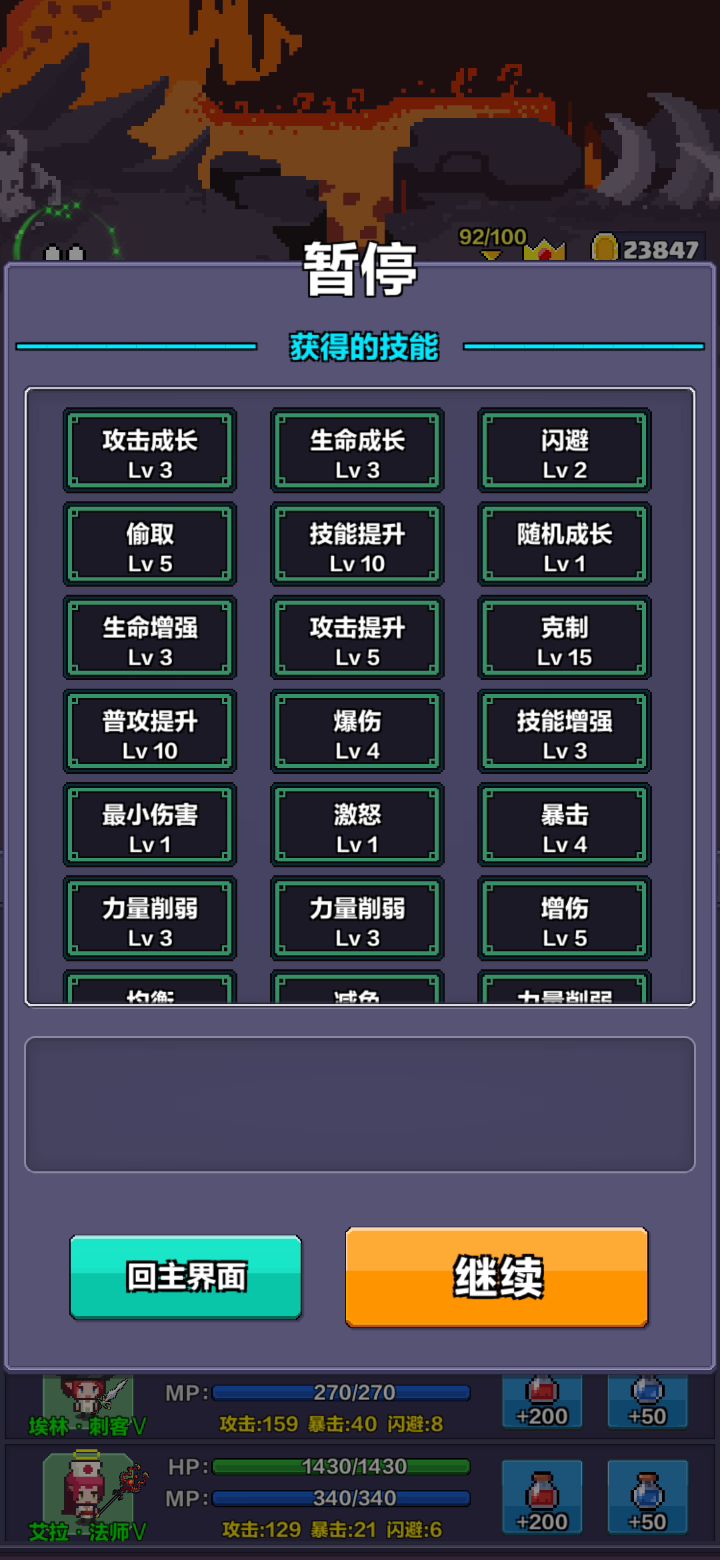Open the 偷取 Lv 5 skill
Image resolution: width=720 pixels, height=1560 pixels.
tap(150, 545)
